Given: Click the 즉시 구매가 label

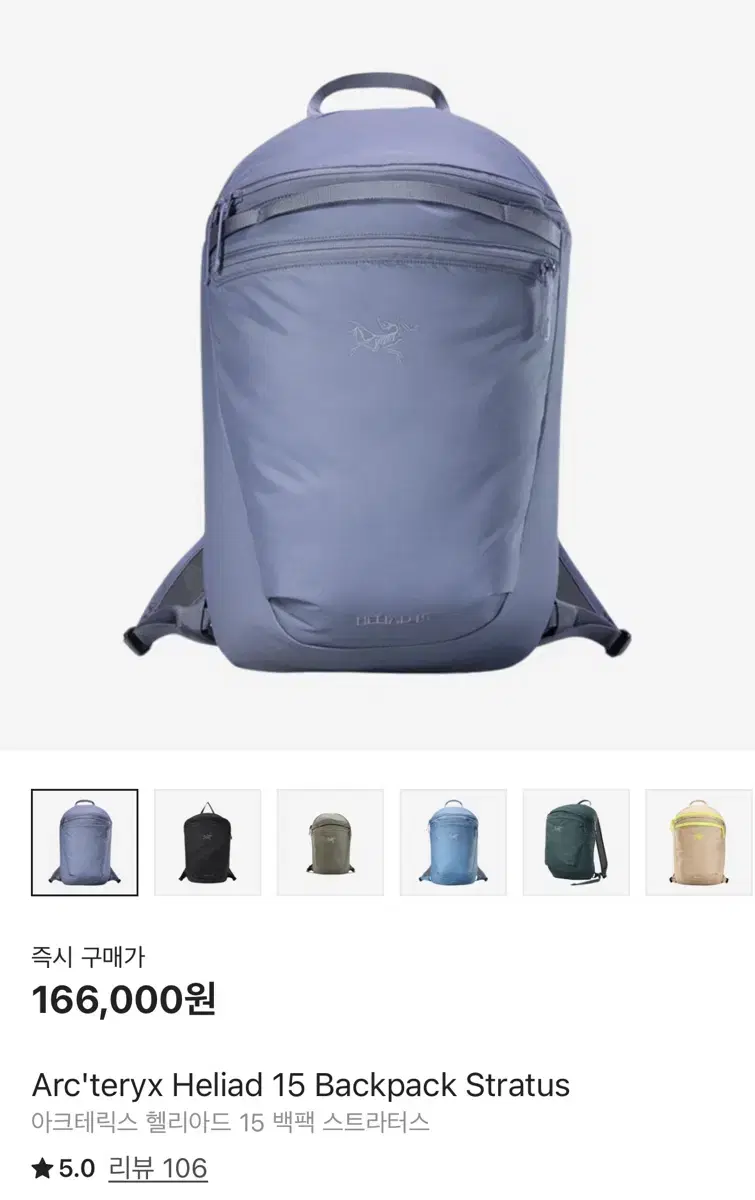Looking at the screenshot, I should click(x=85, y=957).
